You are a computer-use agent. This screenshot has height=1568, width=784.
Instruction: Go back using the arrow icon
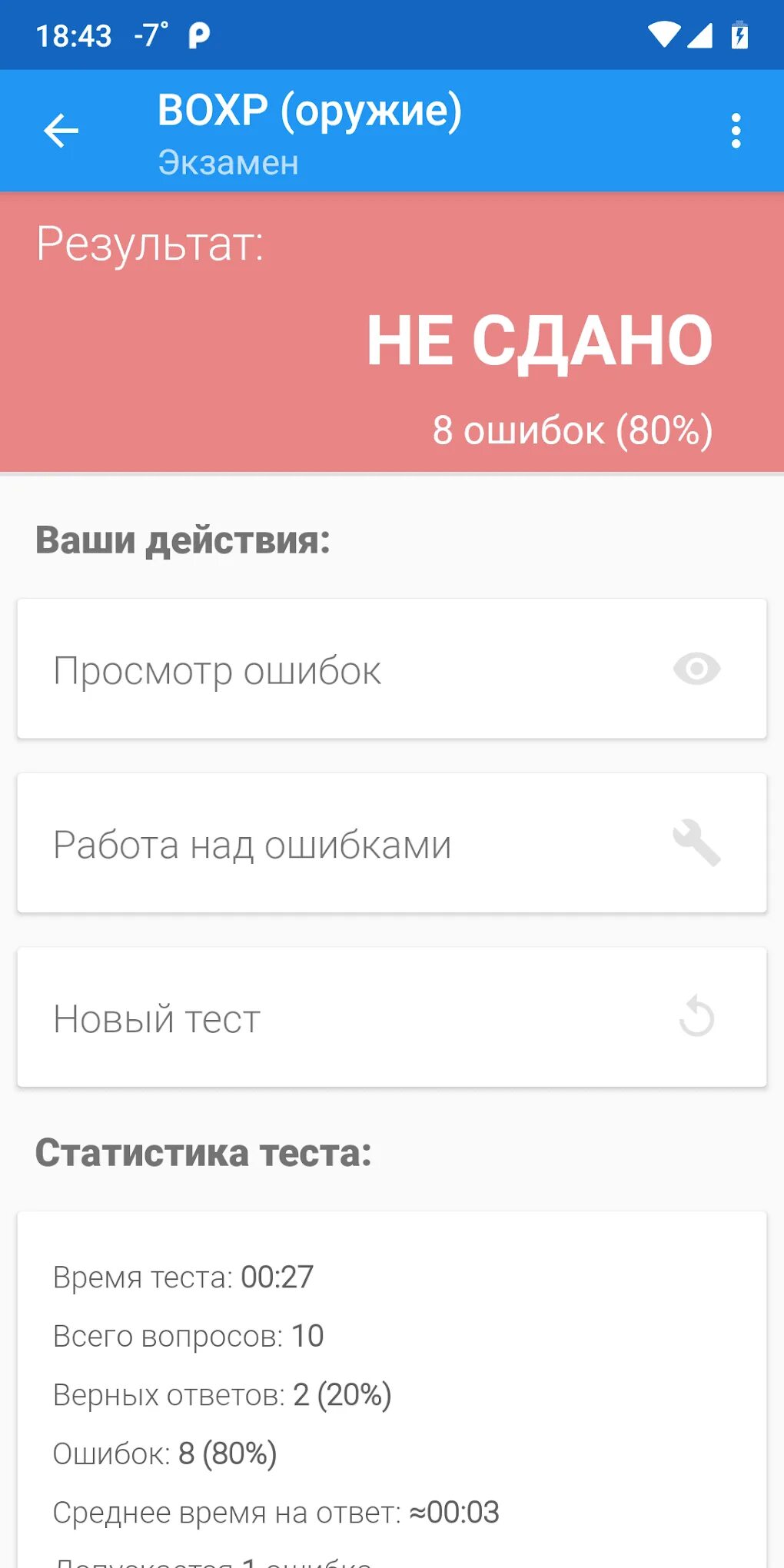(61, 131)
